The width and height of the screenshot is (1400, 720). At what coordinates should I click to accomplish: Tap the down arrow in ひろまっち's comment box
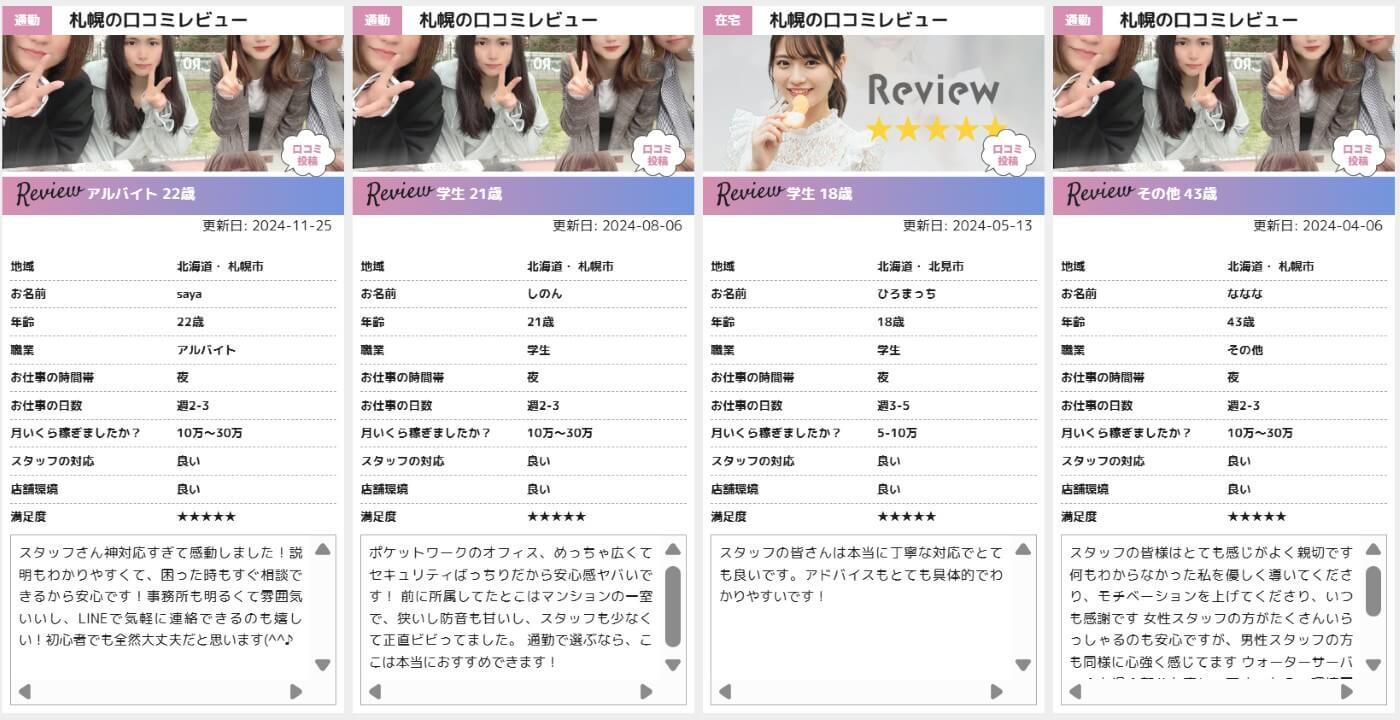point(1023,664)
